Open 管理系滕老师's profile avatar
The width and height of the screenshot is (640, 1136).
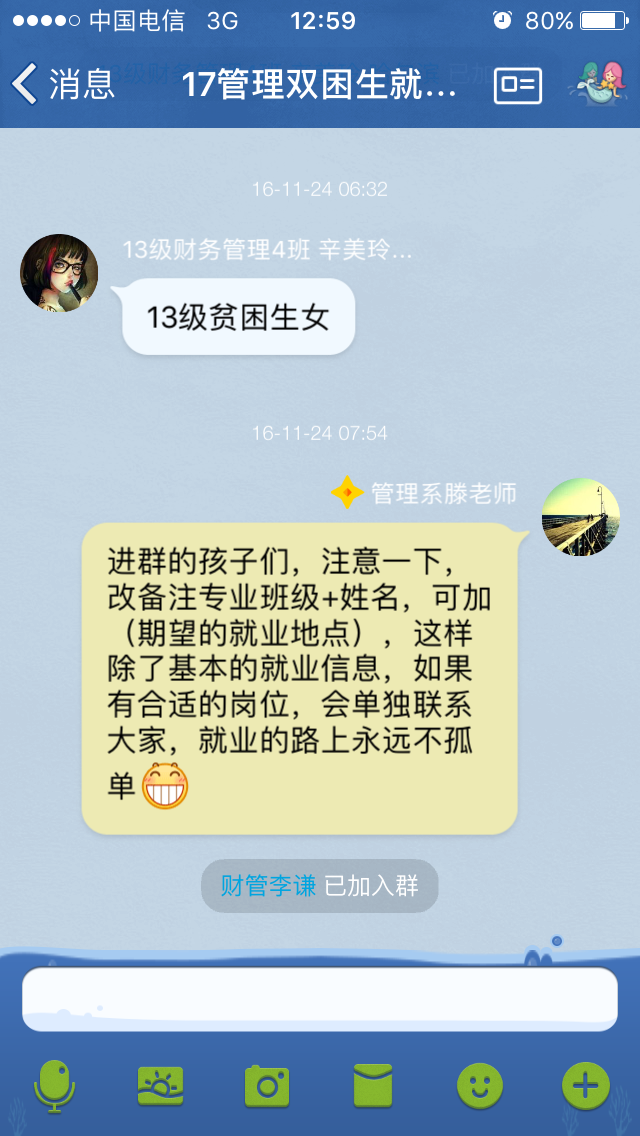point(580,517)
